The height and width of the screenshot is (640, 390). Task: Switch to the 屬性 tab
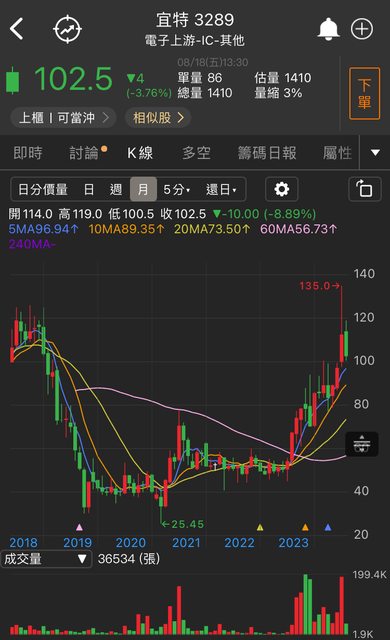337,153
